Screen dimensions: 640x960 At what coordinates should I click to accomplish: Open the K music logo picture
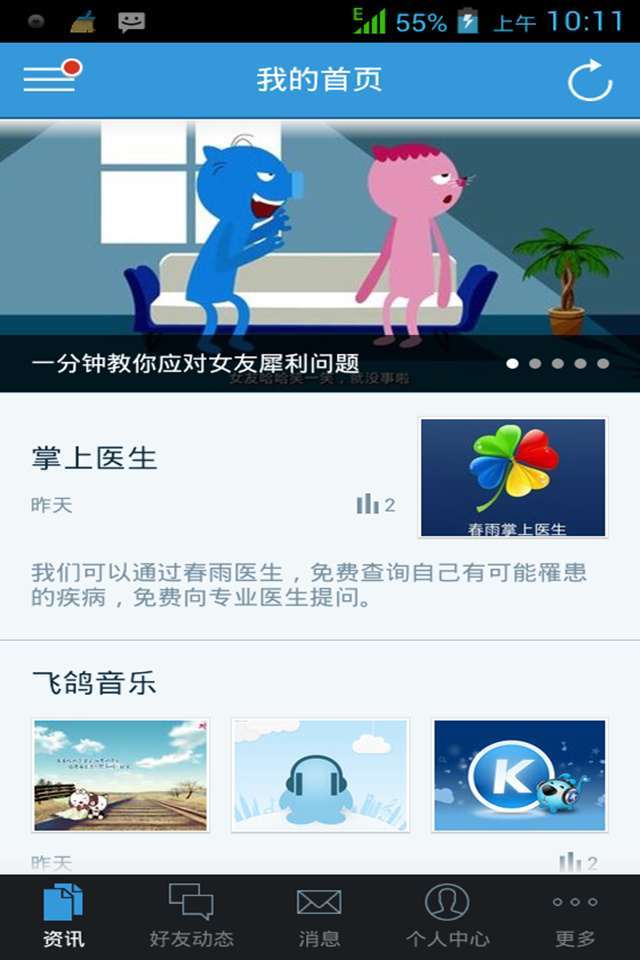pyautogui.click(x=519, y=775)
